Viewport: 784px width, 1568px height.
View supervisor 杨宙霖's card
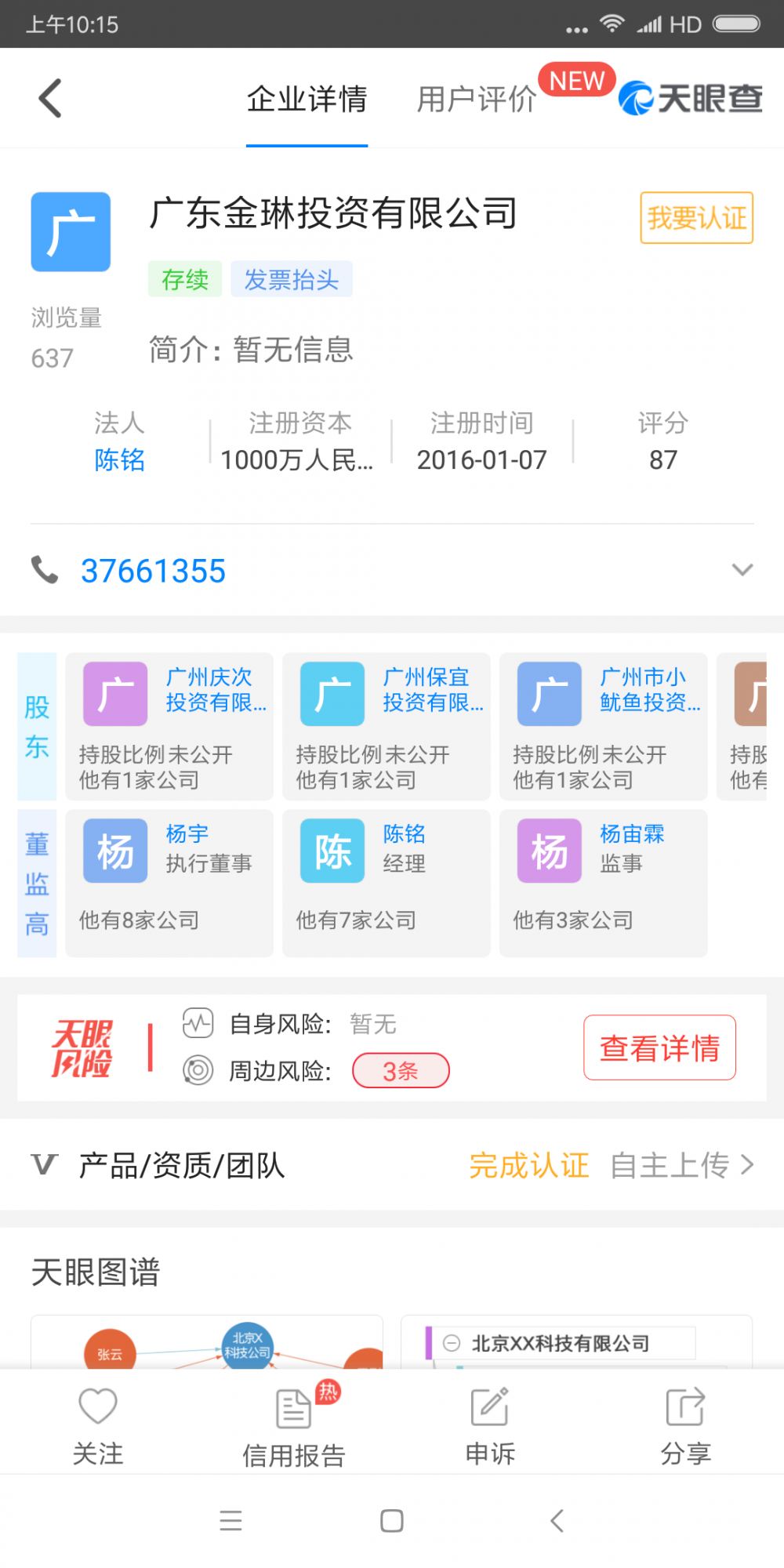[604, 883]
